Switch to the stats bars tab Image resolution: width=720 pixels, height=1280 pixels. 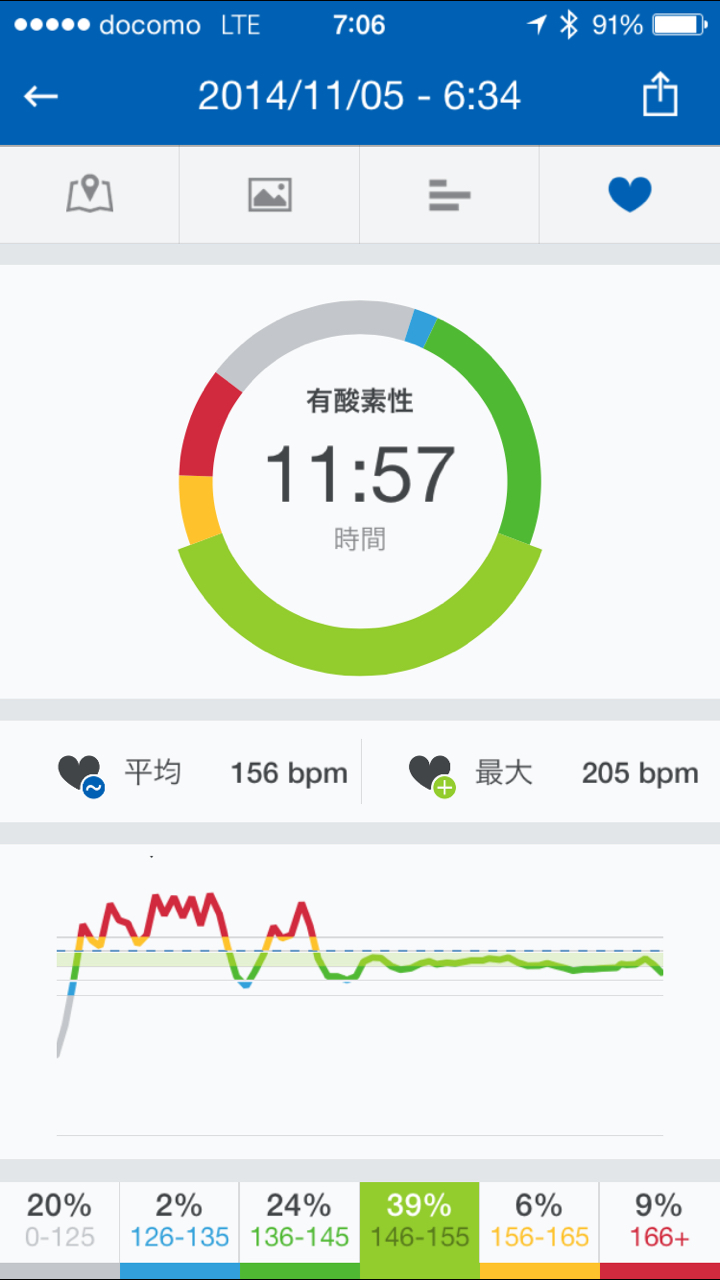point(449,194)
